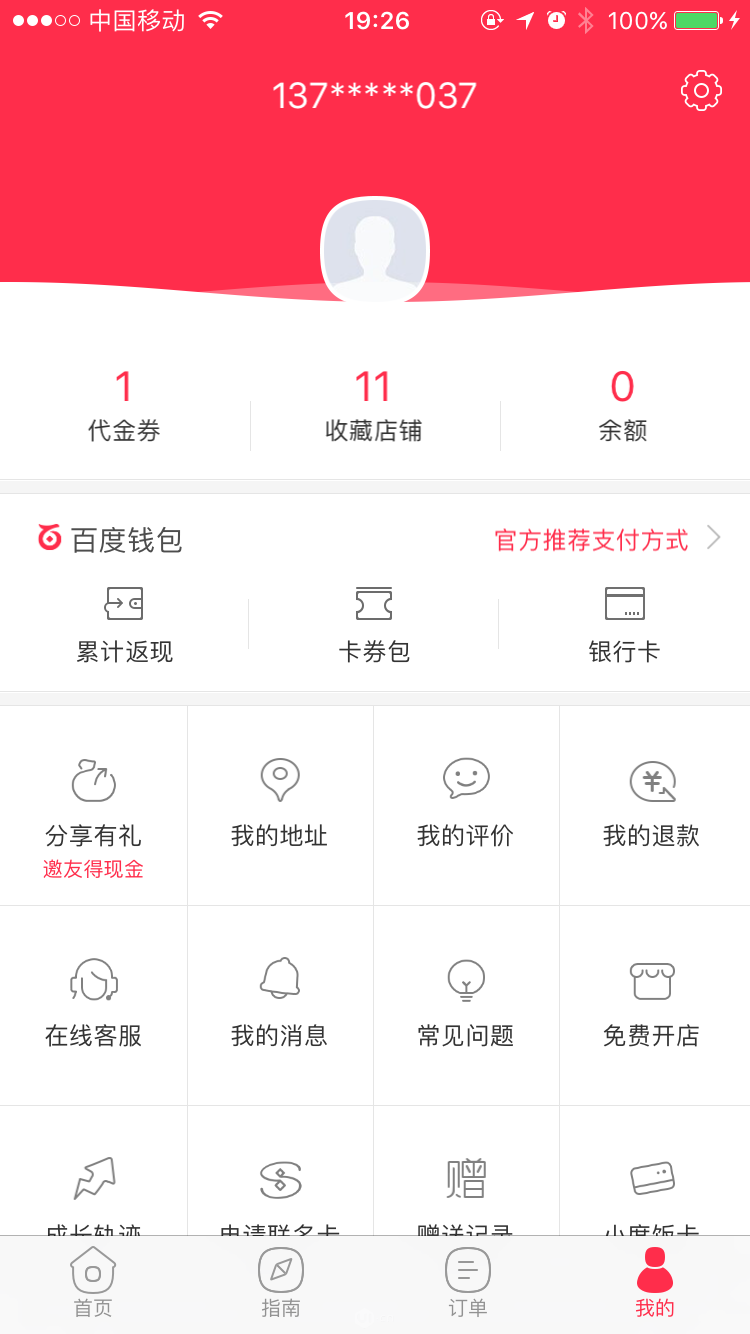Open the settings gear icon
The width and height of the screenshot is (750, 1334).
(x=701, y=91)
